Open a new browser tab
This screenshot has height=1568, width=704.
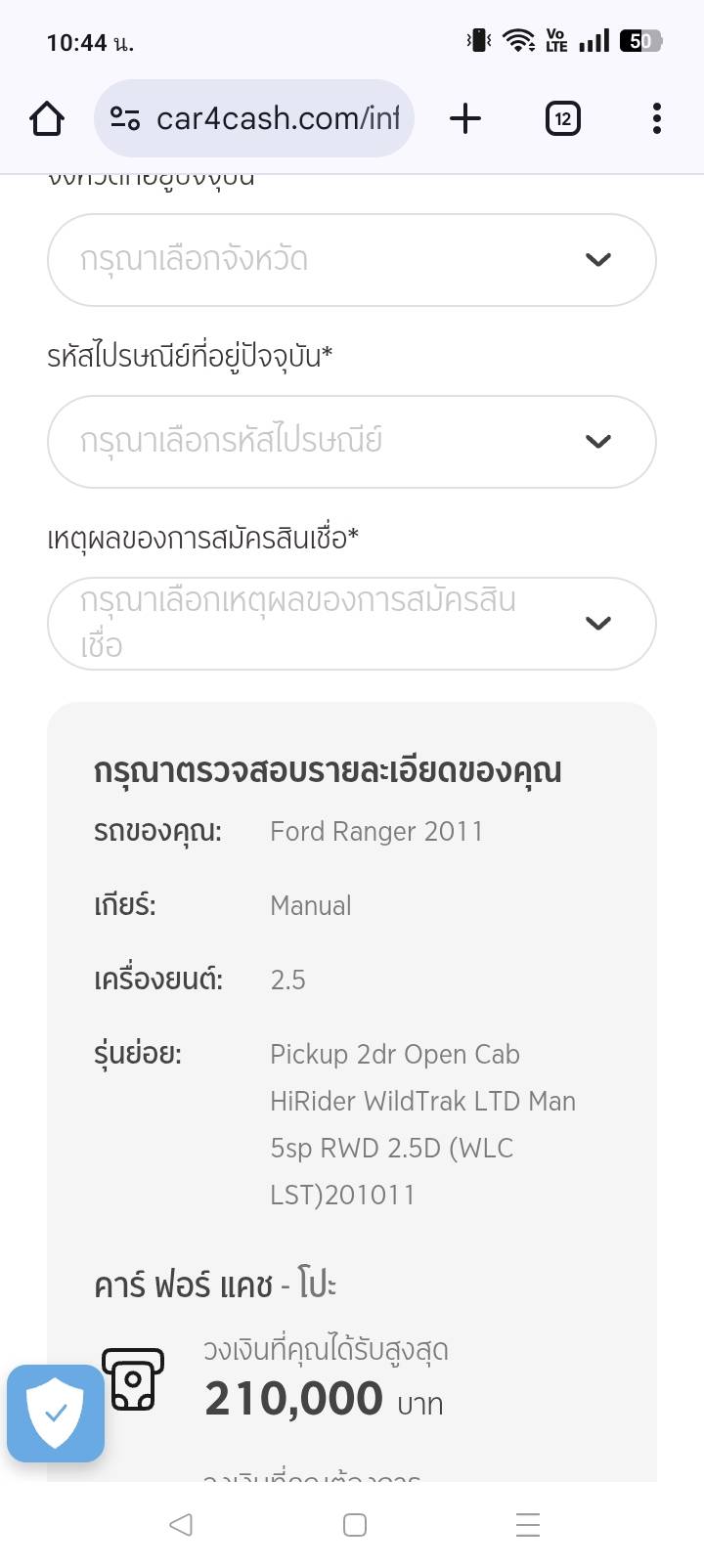pos(465,119)
